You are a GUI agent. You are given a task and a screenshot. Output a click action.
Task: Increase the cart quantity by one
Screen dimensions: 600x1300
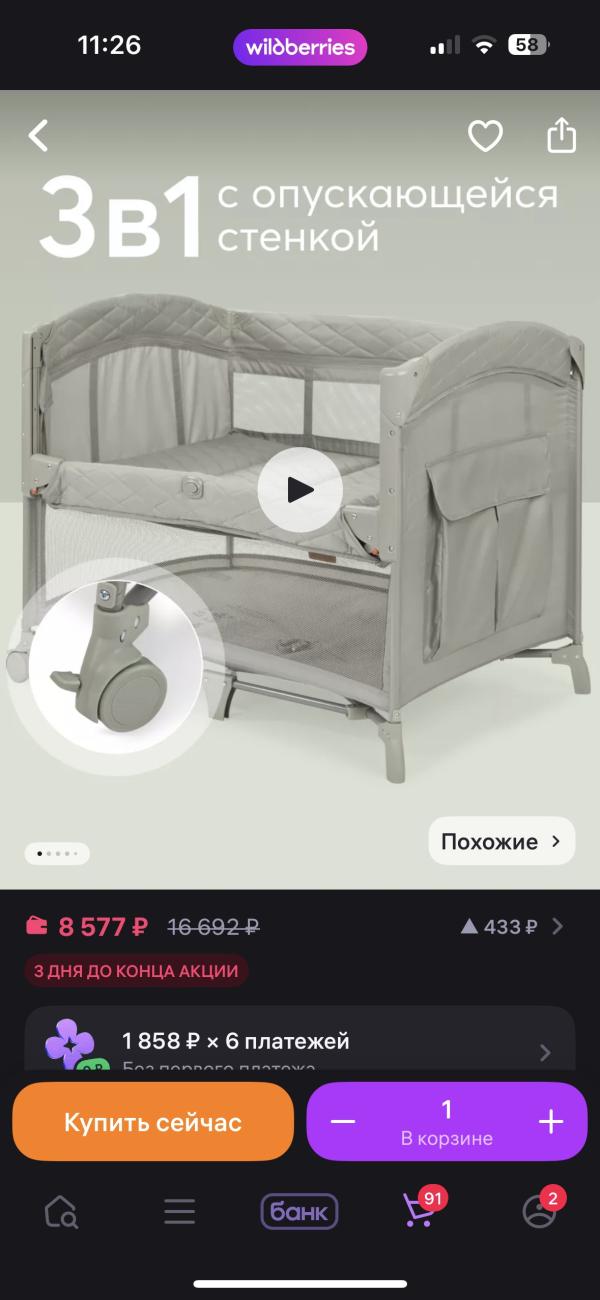(551, 1122)
